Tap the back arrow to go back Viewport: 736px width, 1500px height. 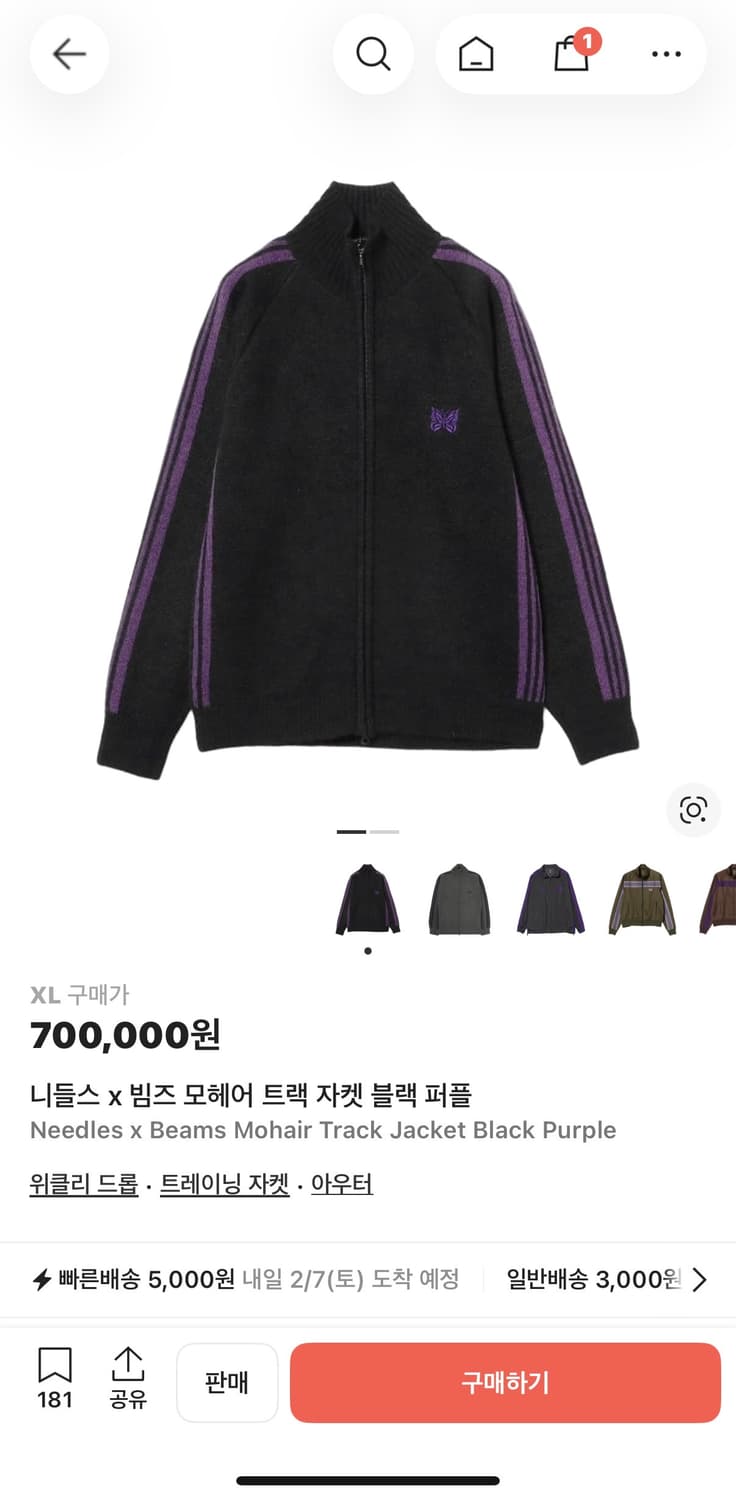[68, 54]
